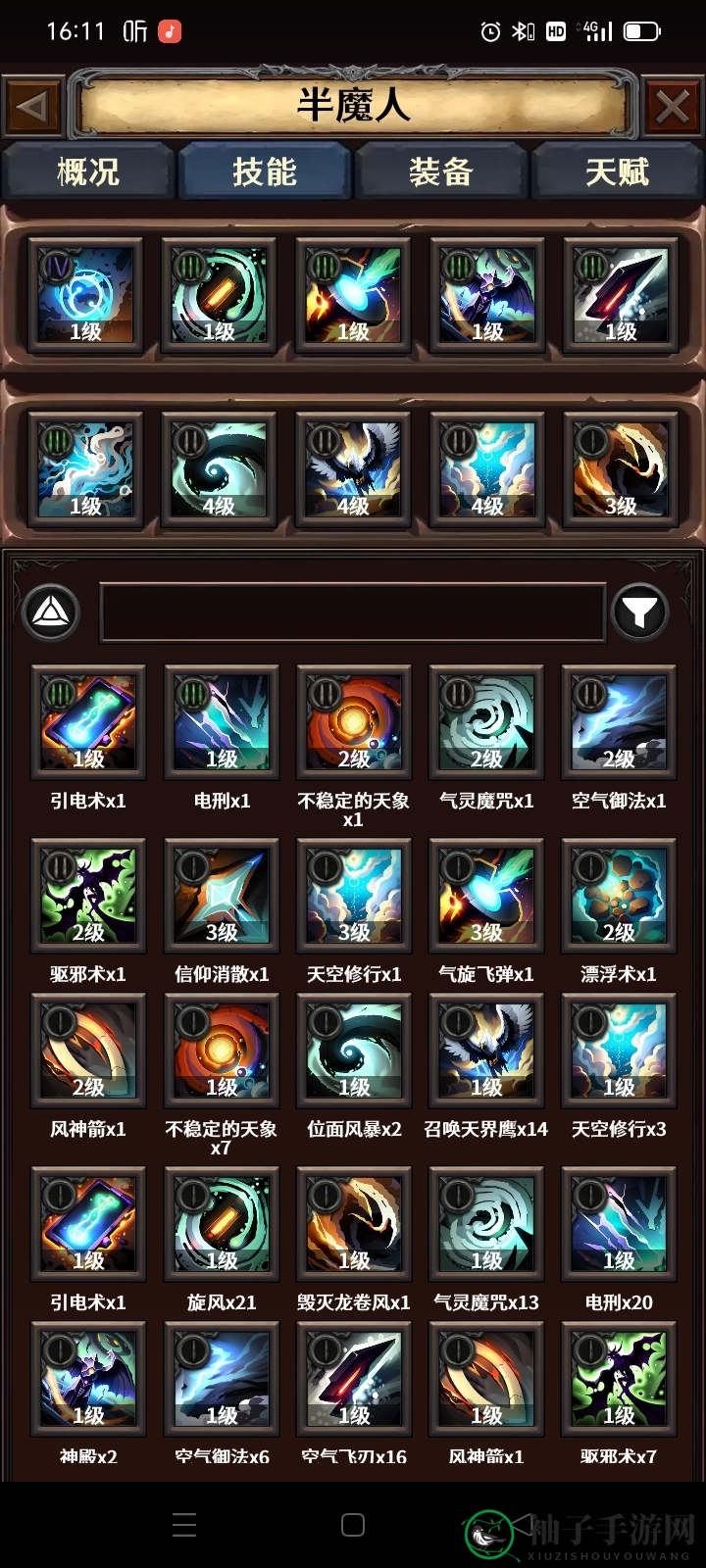Go back with the left arrow

coord(32,106)
